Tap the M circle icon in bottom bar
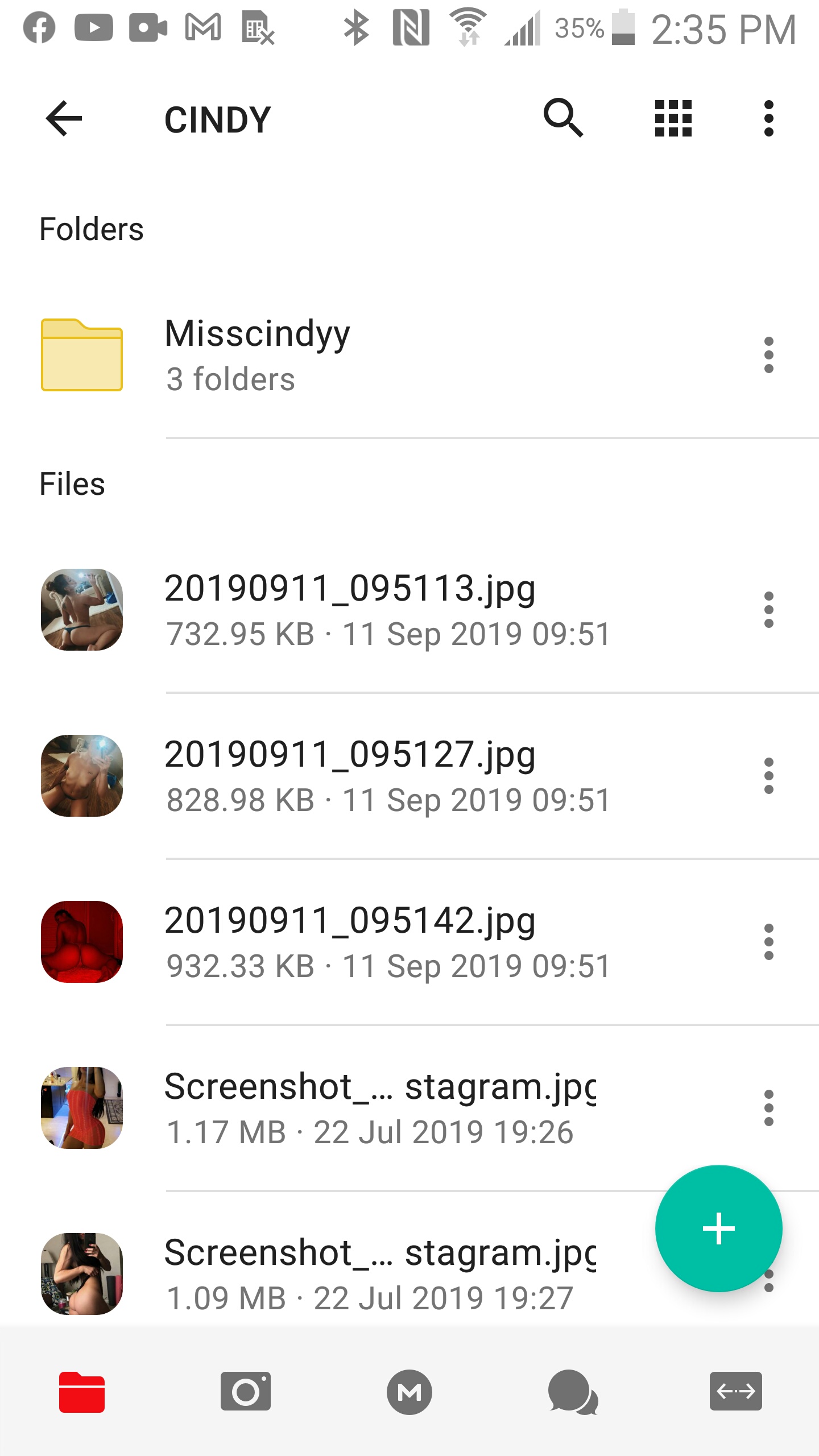The width and height of the screenshot is (819, 1456). 409,1393
